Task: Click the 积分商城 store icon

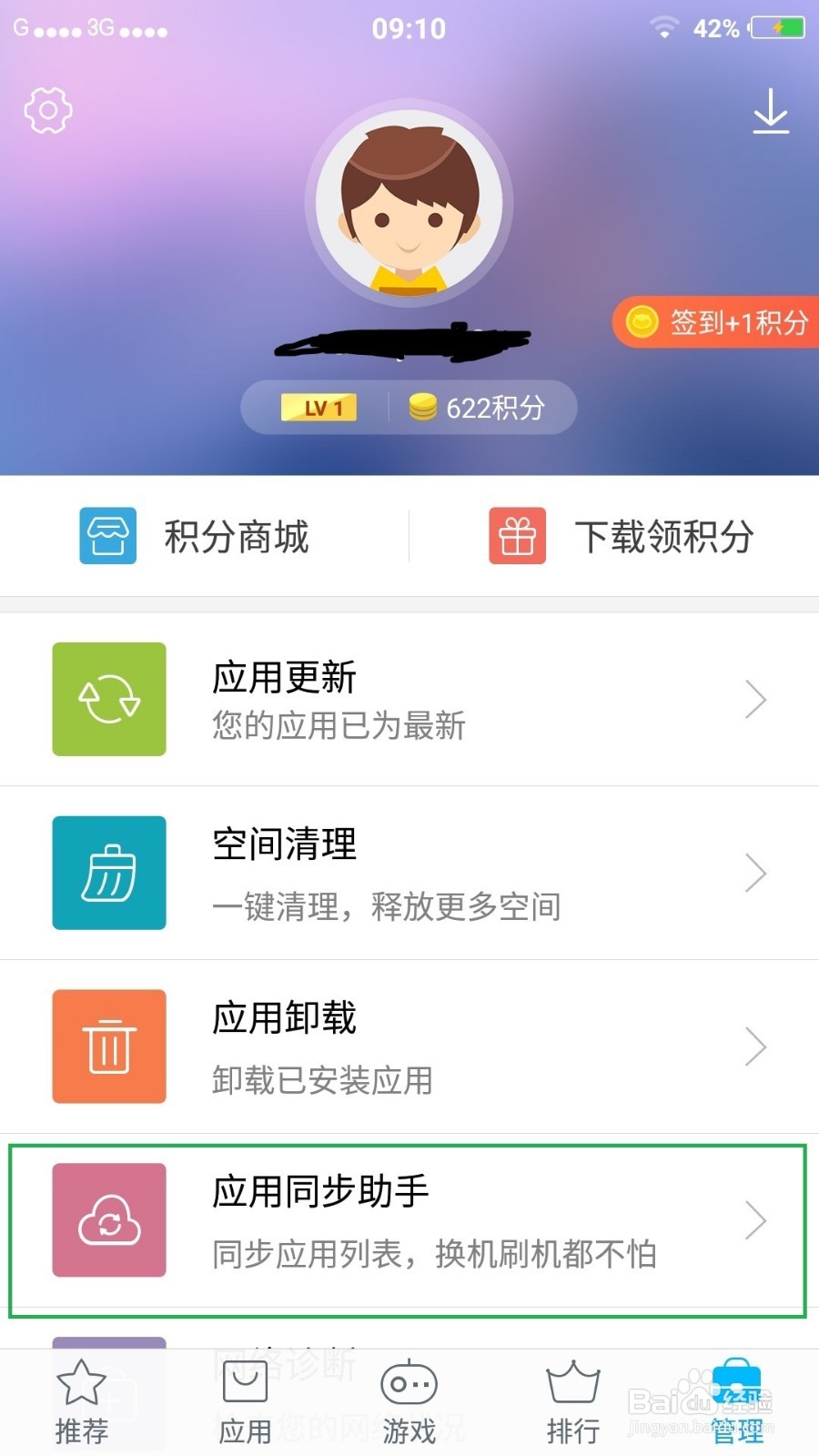Action: point(107,537)
